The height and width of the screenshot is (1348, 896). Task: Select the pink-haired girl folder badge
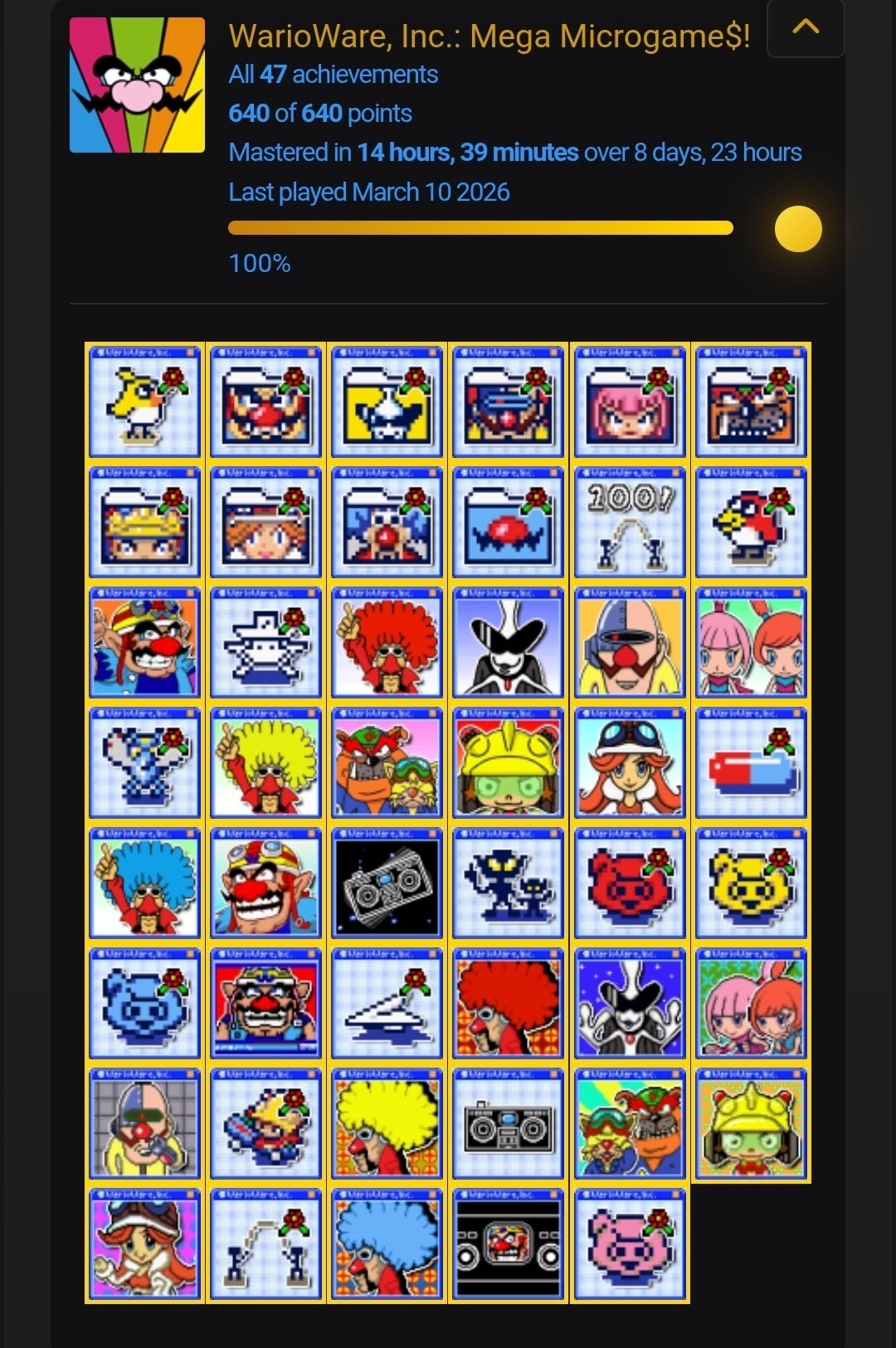pyautogui.click(x=630, y=401)
